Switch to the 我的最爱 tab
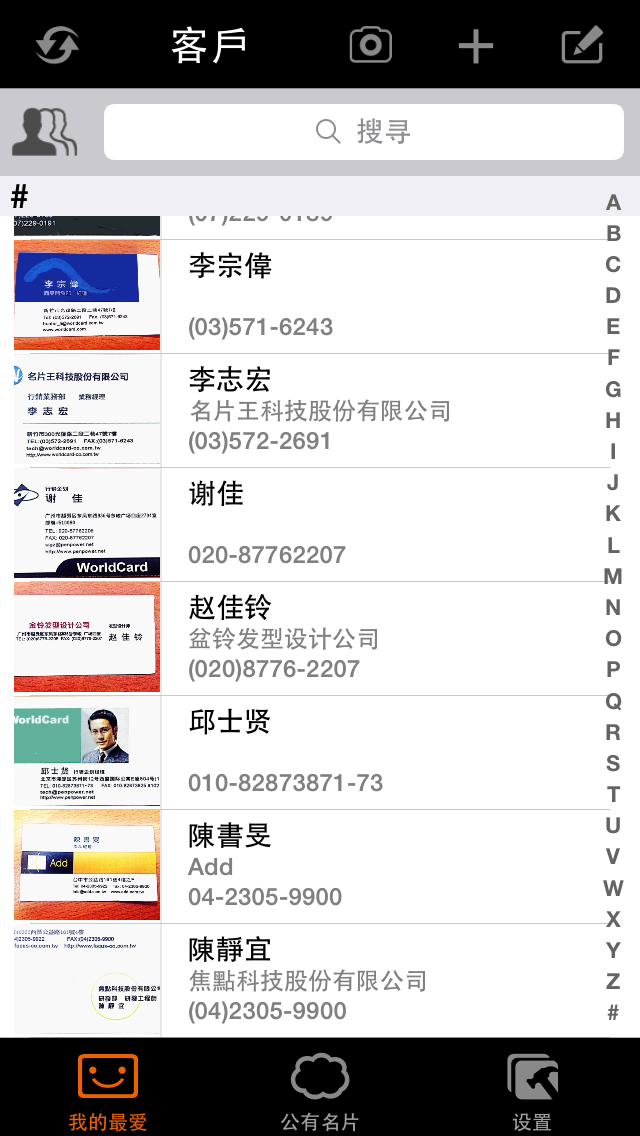 107,1090
